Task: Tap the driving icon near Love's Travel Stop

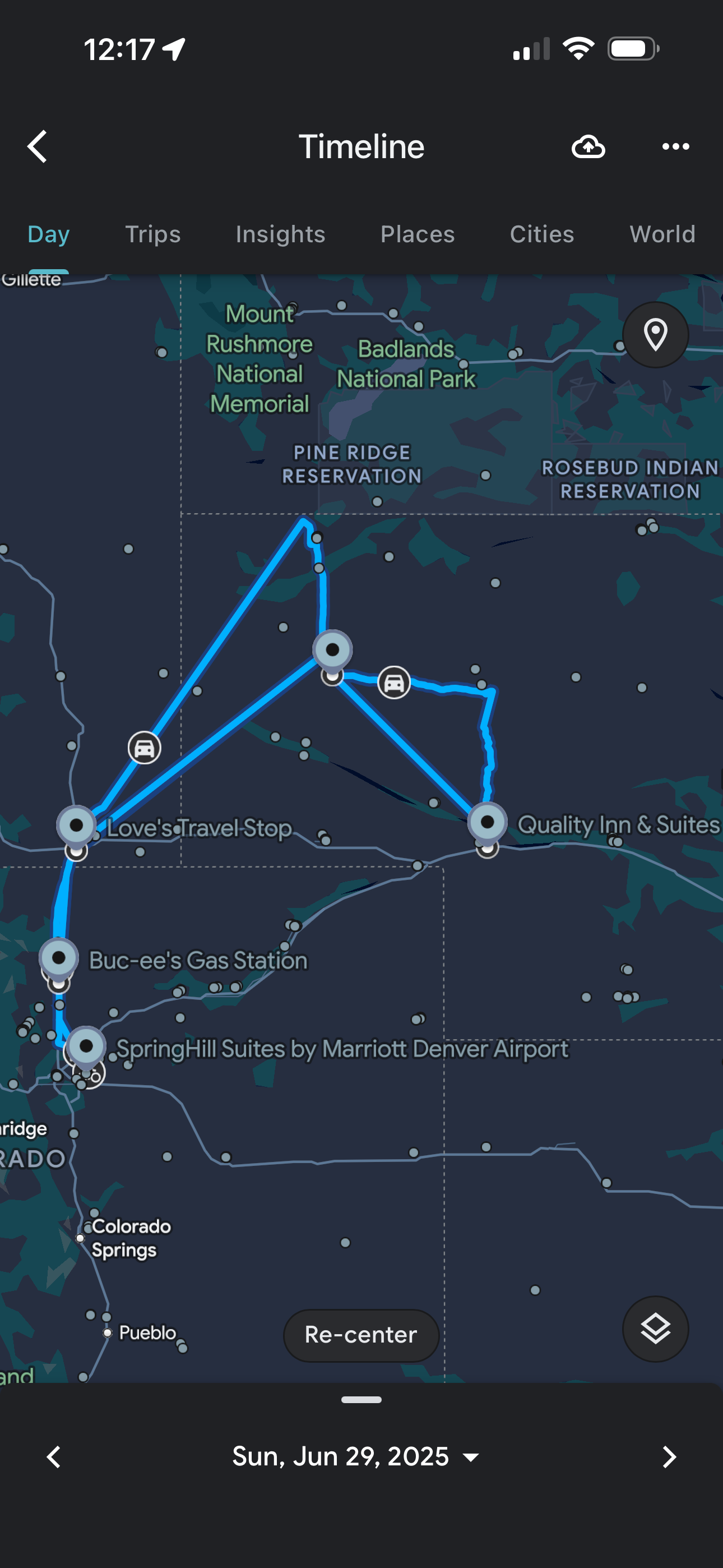Action: [144, 748]
